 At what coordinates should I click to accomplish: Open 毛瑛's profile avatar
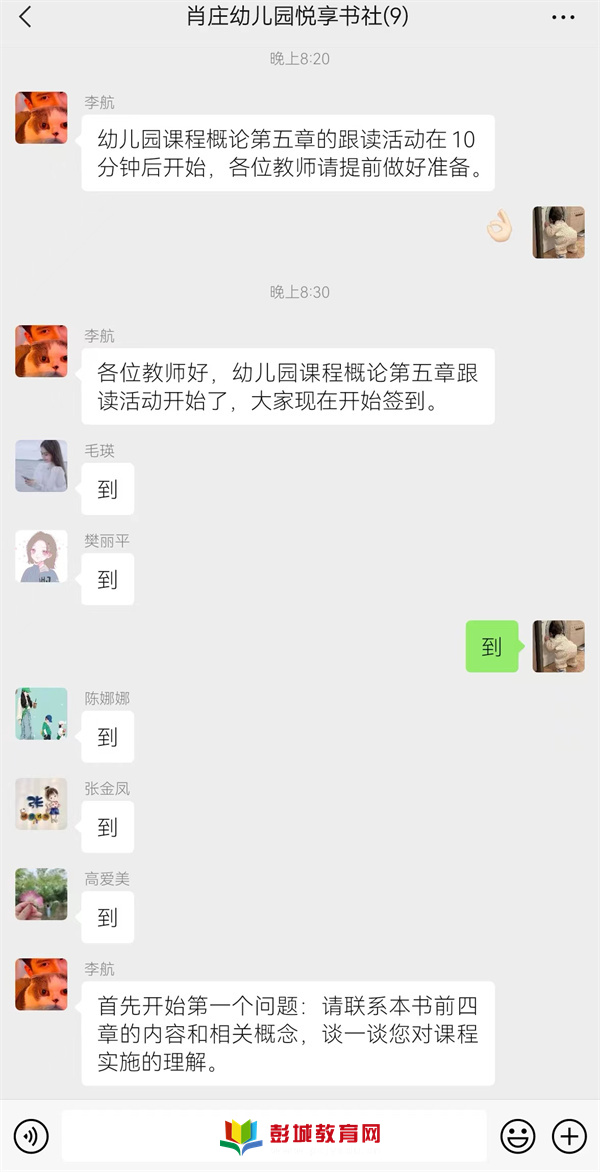41,466
